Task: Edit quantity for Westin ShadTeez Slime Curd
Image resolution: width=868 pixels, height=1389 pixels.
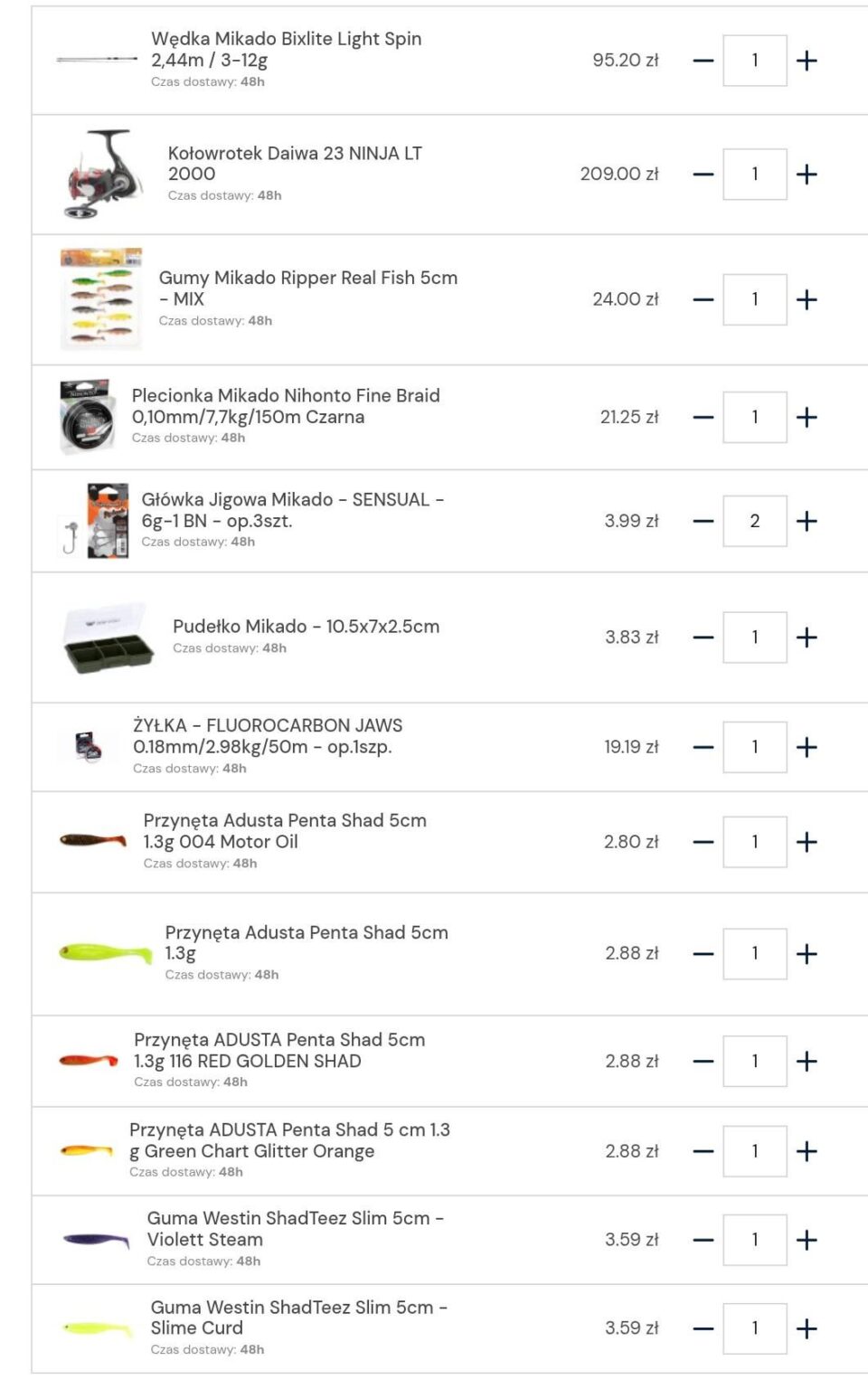Action: point(754,1328)
